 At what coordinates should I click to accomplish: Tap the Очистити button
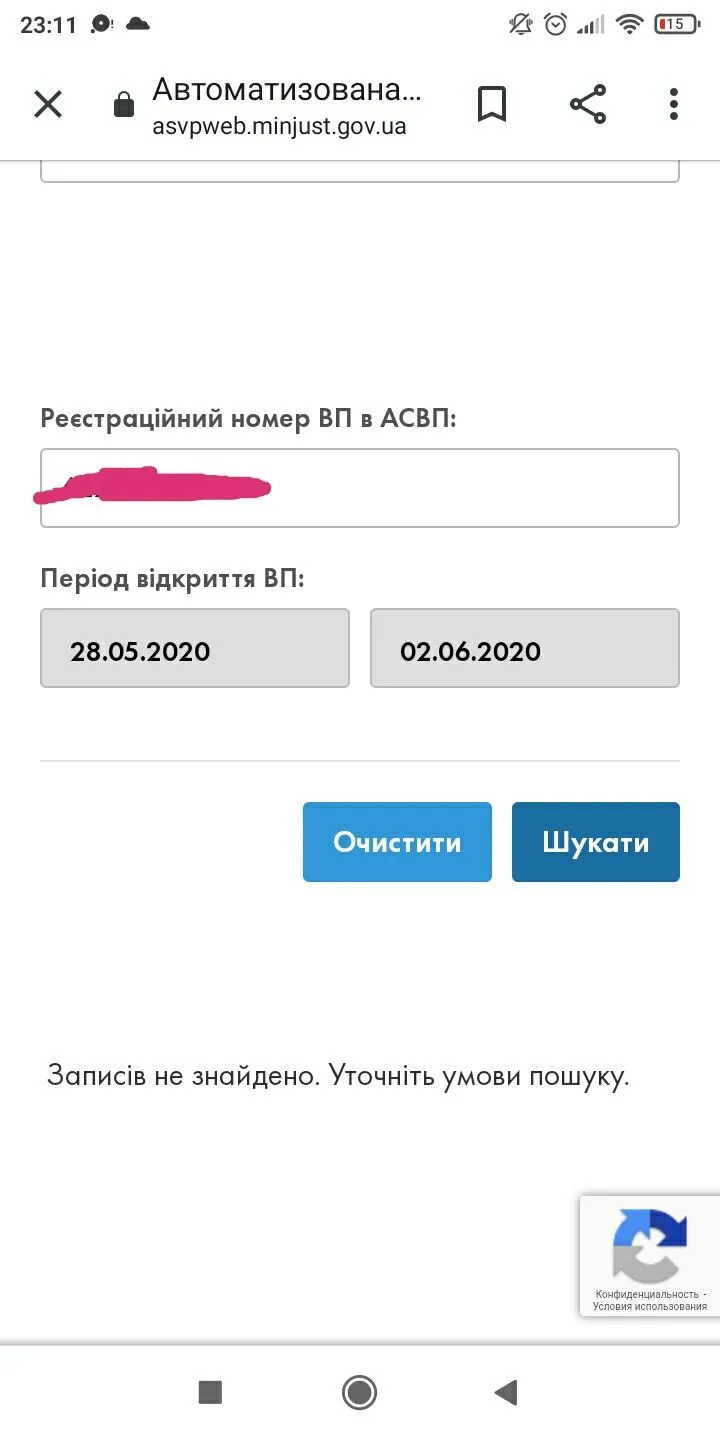tap(397, 842)
